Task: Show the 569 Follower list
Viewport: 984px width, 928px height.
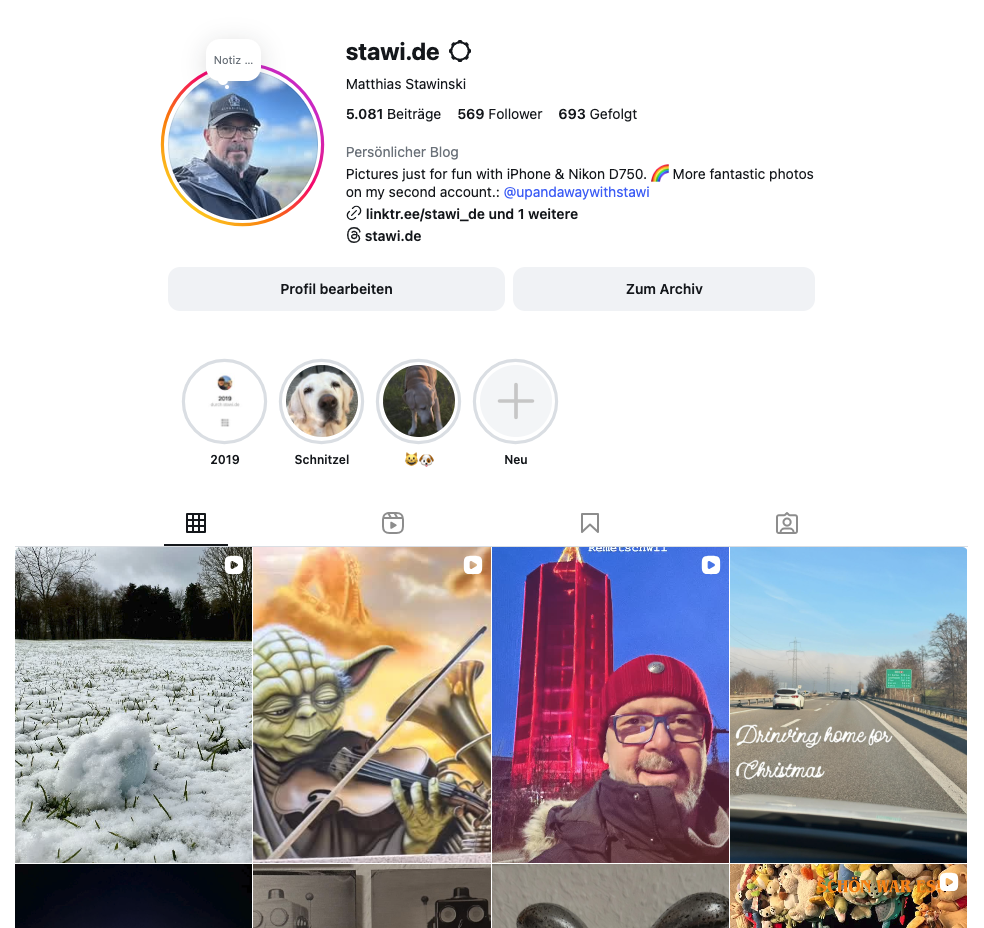Action: click(499, 114)
